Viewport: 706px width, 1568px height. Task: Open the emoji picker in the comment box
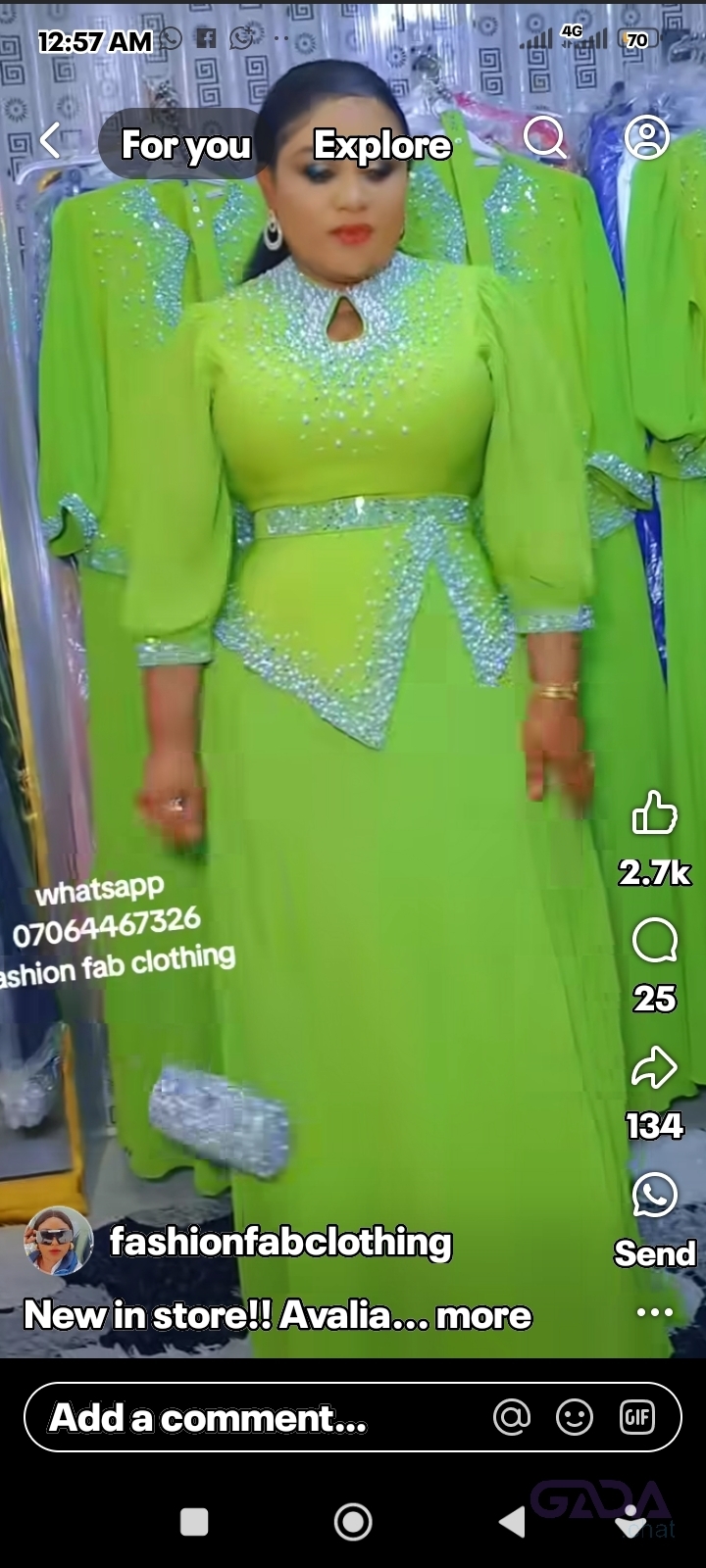pos(575,1417)
